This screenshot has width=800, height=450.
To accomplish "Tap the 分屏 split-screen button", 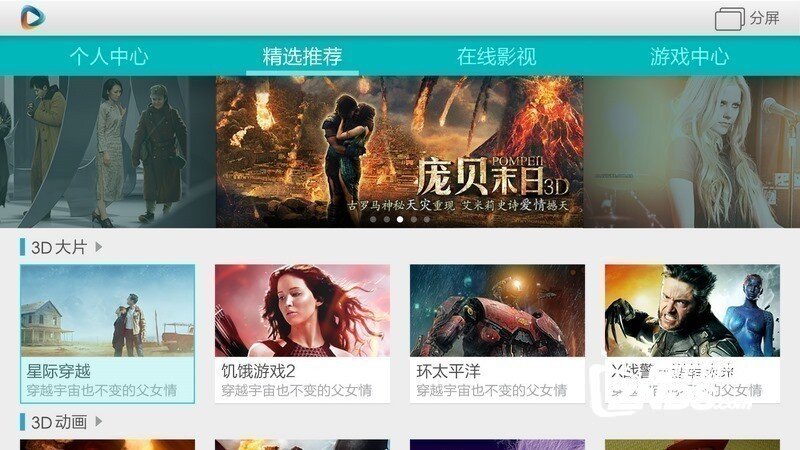I will coord(746,18).
